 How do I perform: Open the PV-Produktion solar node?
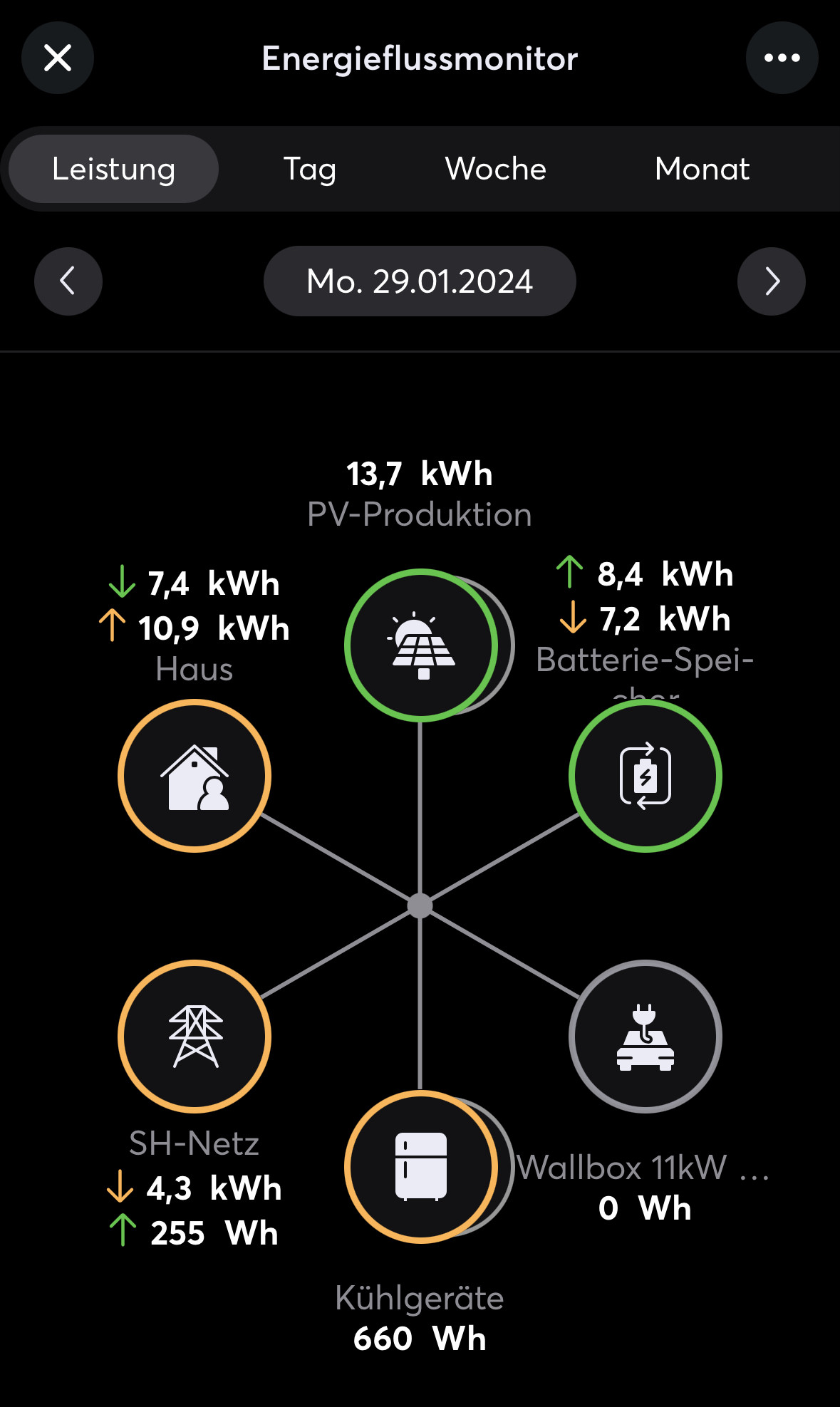421,645
